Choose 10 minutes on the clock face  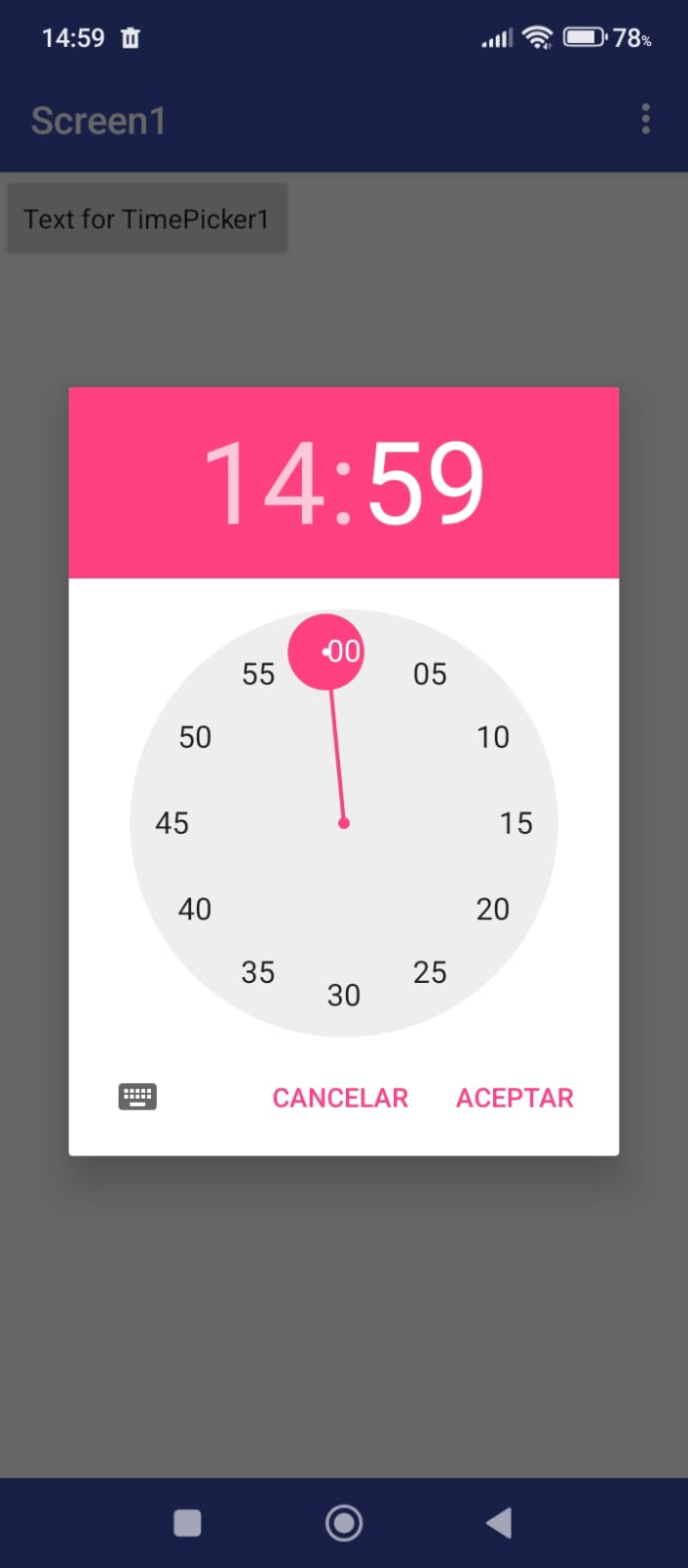tap(493, 737)
